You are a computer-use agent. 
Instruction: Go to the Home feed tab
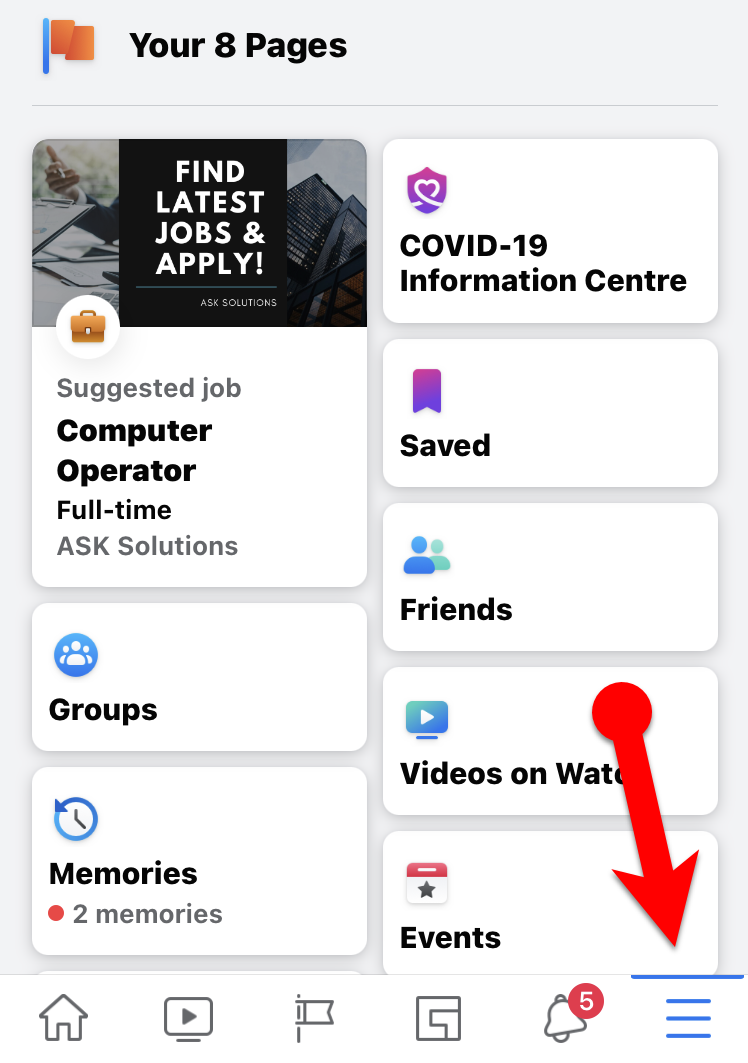coord(63,1019)
